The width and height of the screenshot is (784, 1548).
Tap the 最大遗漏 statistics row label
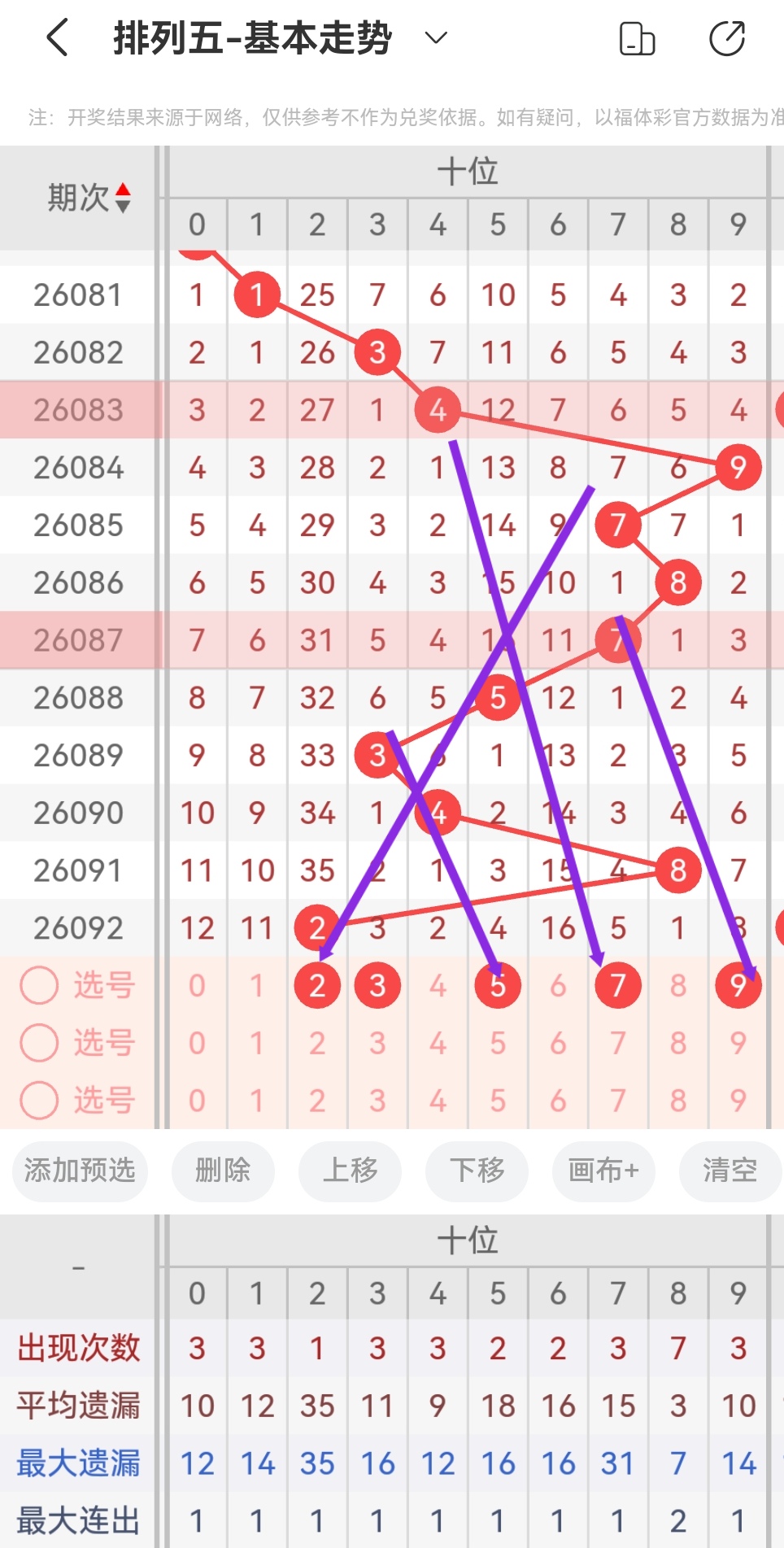pos(77,1463)
